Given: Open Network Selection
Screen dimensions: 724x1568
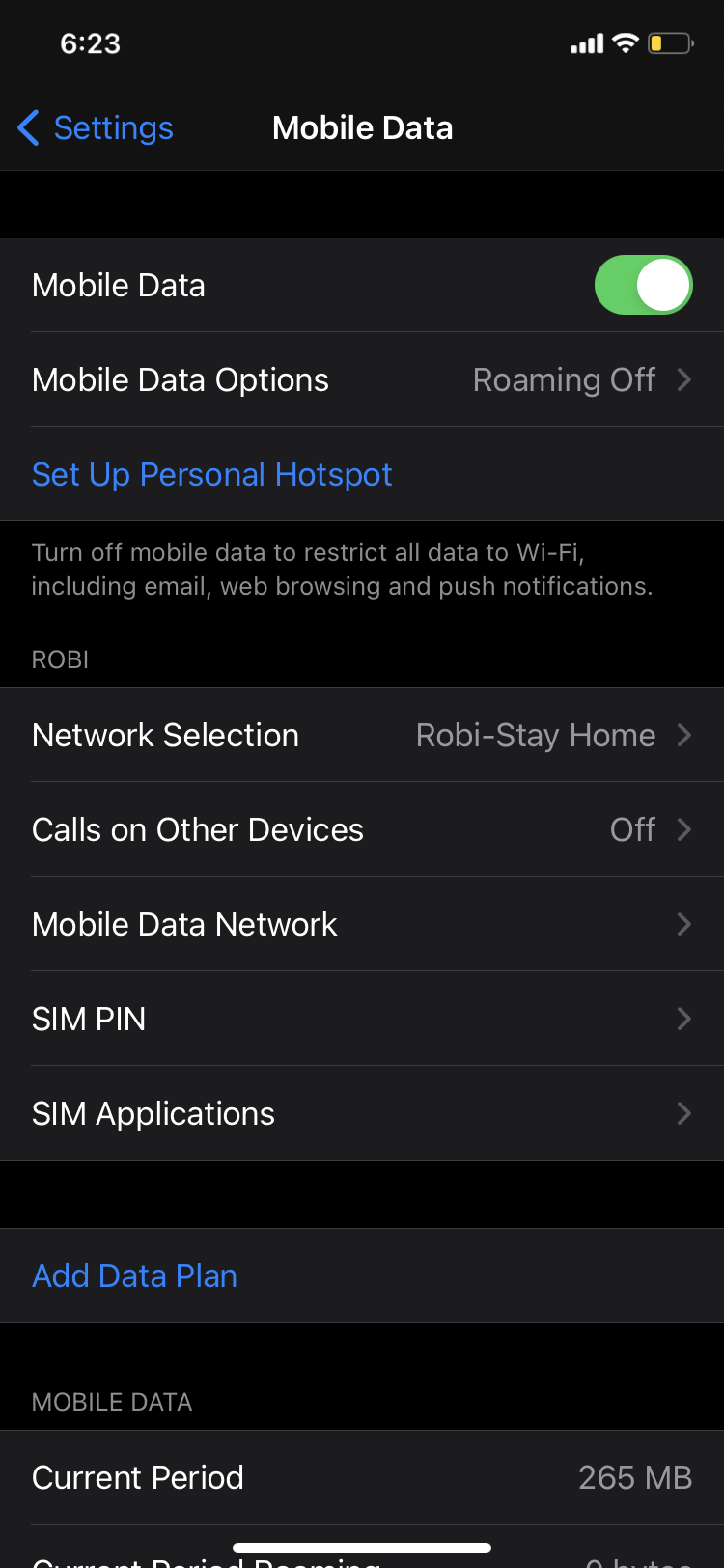Looking at the screenshot, I should [362, 735].
